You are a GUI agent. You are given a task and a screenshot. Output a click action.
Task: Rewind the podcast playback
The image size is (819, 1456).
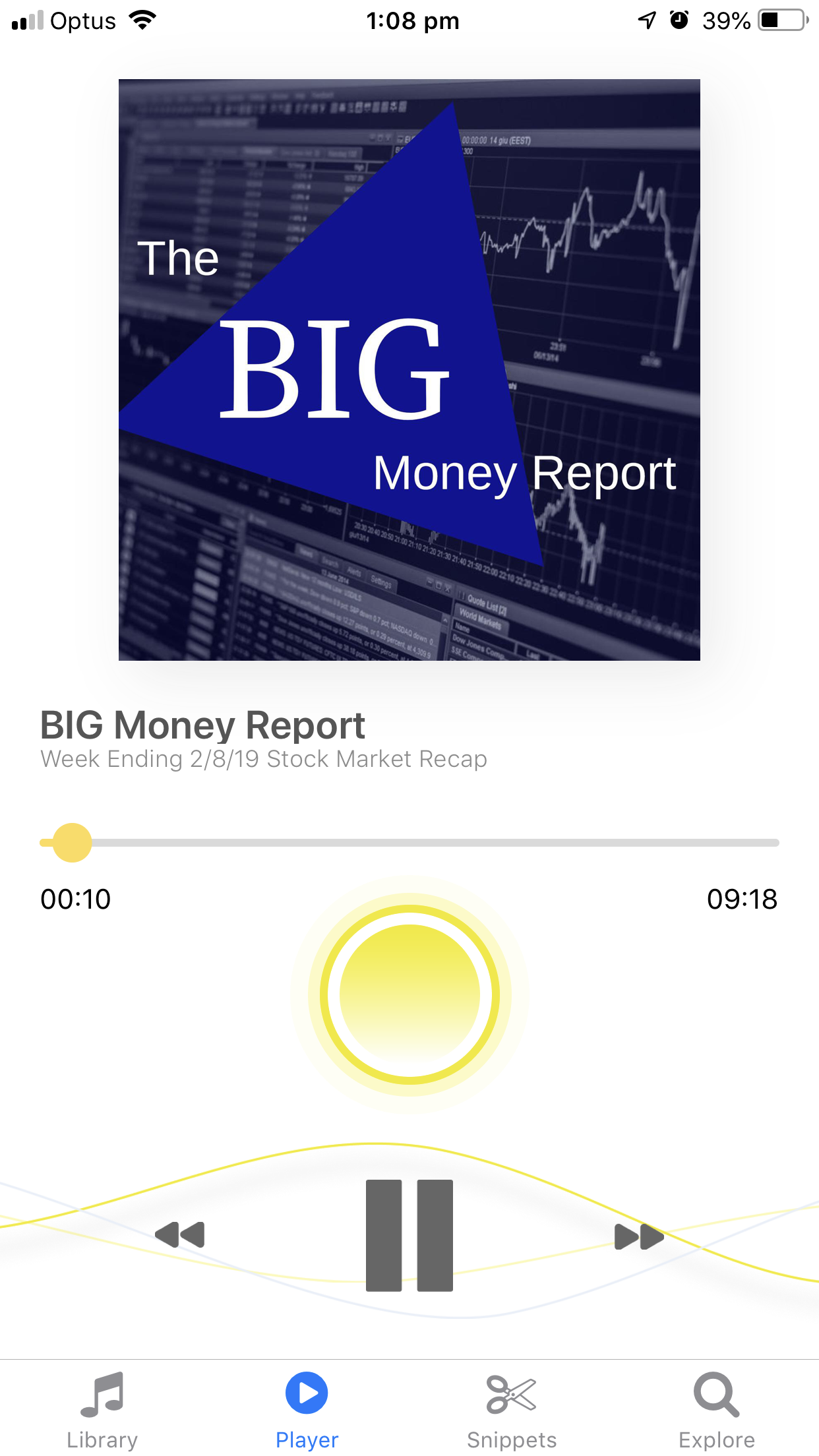pos(179,1234)
